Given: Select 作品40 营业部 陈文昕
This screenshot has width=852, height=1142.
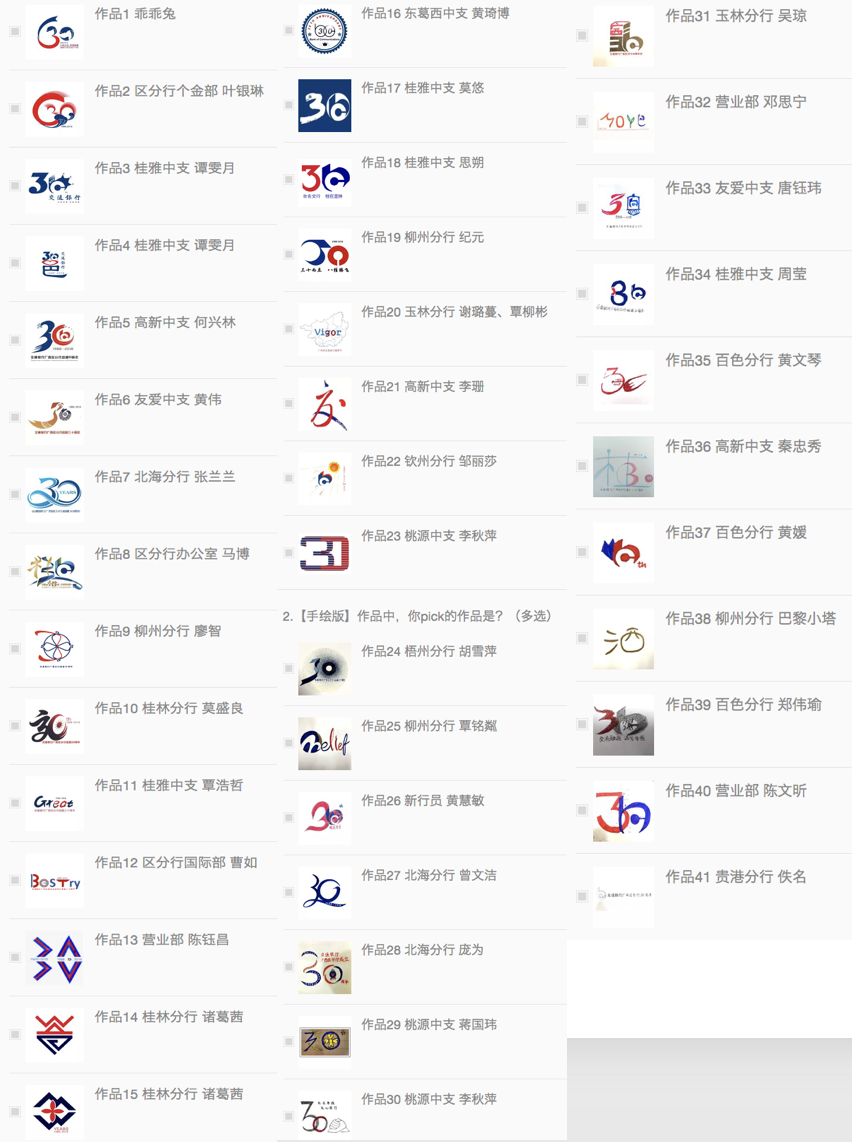Looking at the screenshot, I should coord(582,811).
